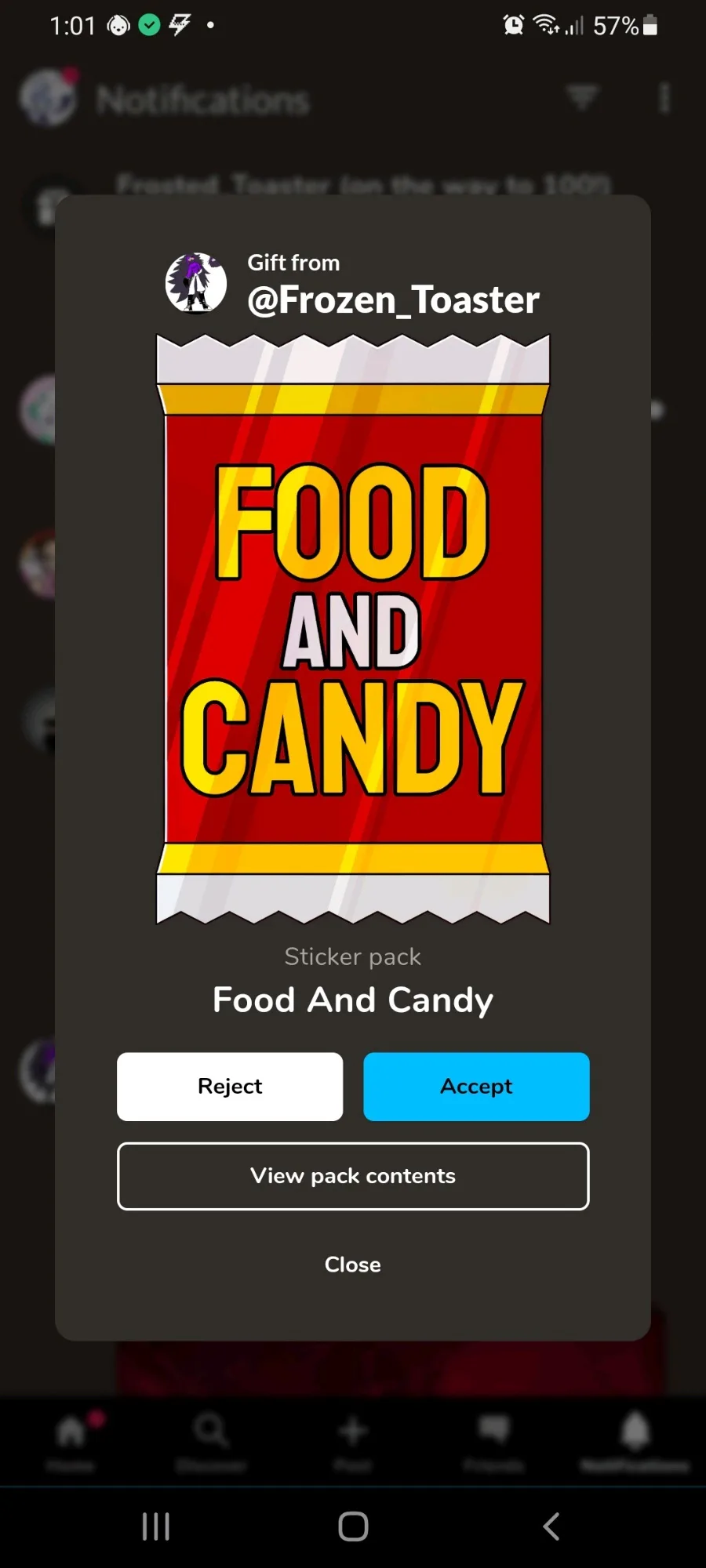This screenshot has width=706, height=1568.
Task: Accept the sticker pack gift
Action: (476, 1086)
